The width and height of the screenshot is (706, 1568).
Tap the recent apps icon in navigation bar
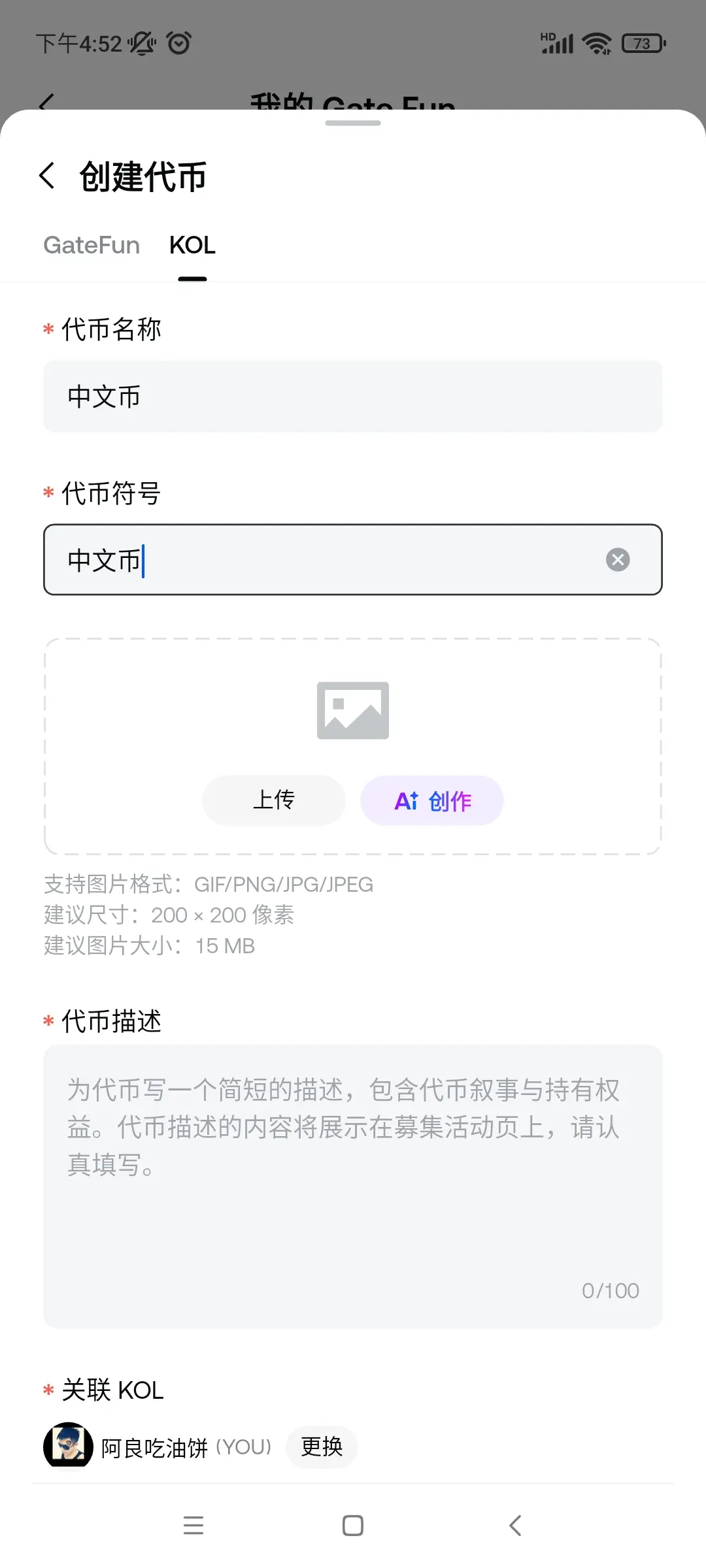[193, 1526]
